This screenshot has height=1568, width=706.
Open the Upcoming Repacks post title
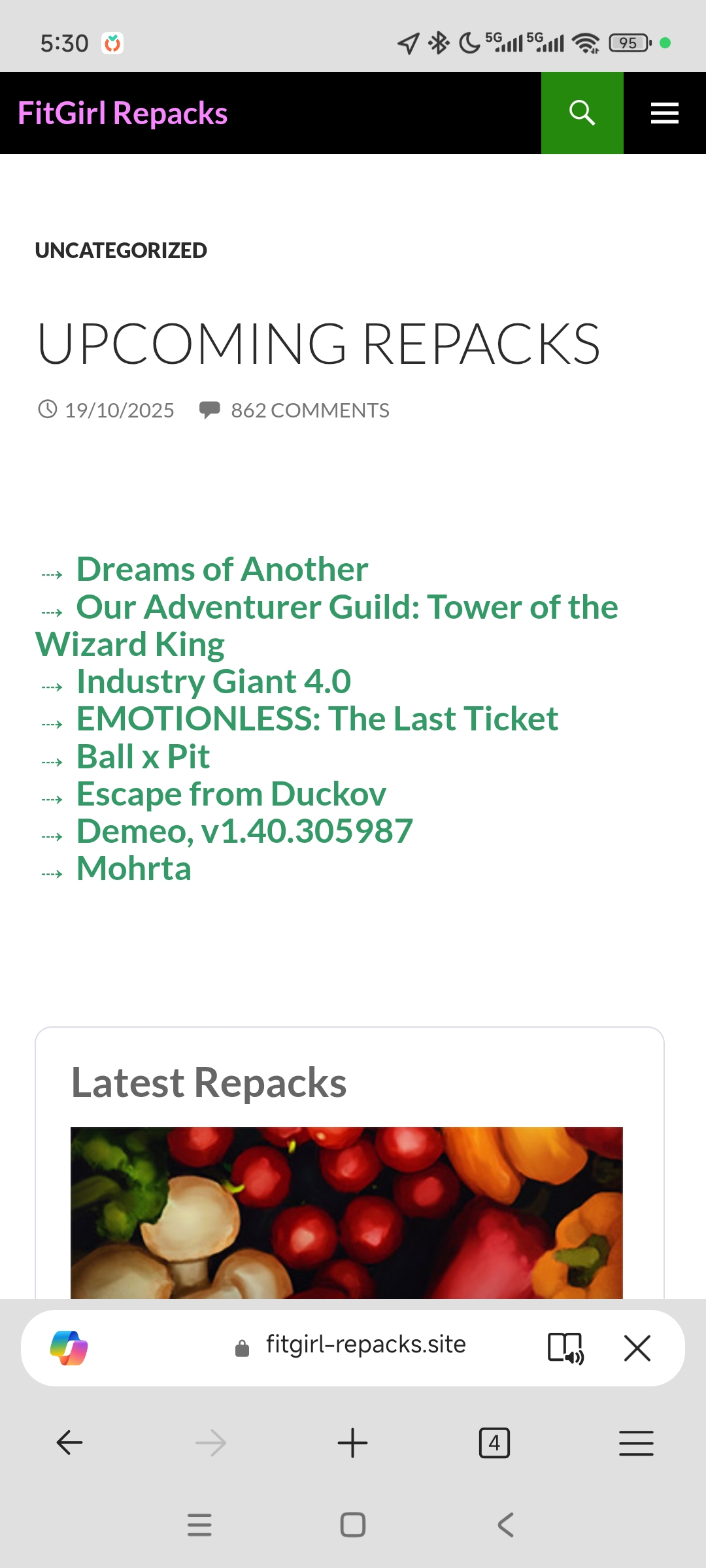(x=318, y=344)
